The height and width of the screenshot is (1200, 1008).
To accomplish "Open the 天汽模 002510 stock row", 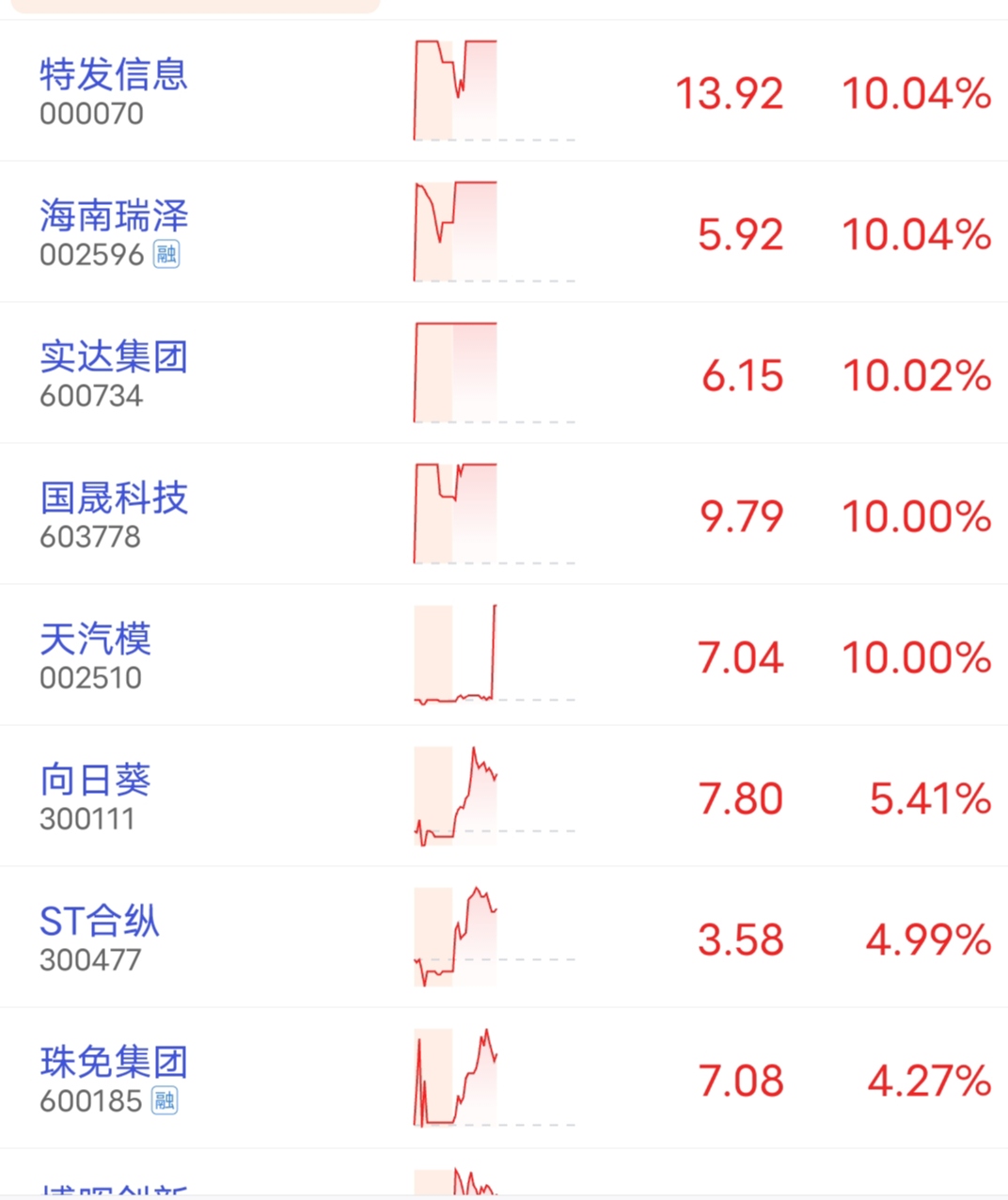I will (504, 655).
